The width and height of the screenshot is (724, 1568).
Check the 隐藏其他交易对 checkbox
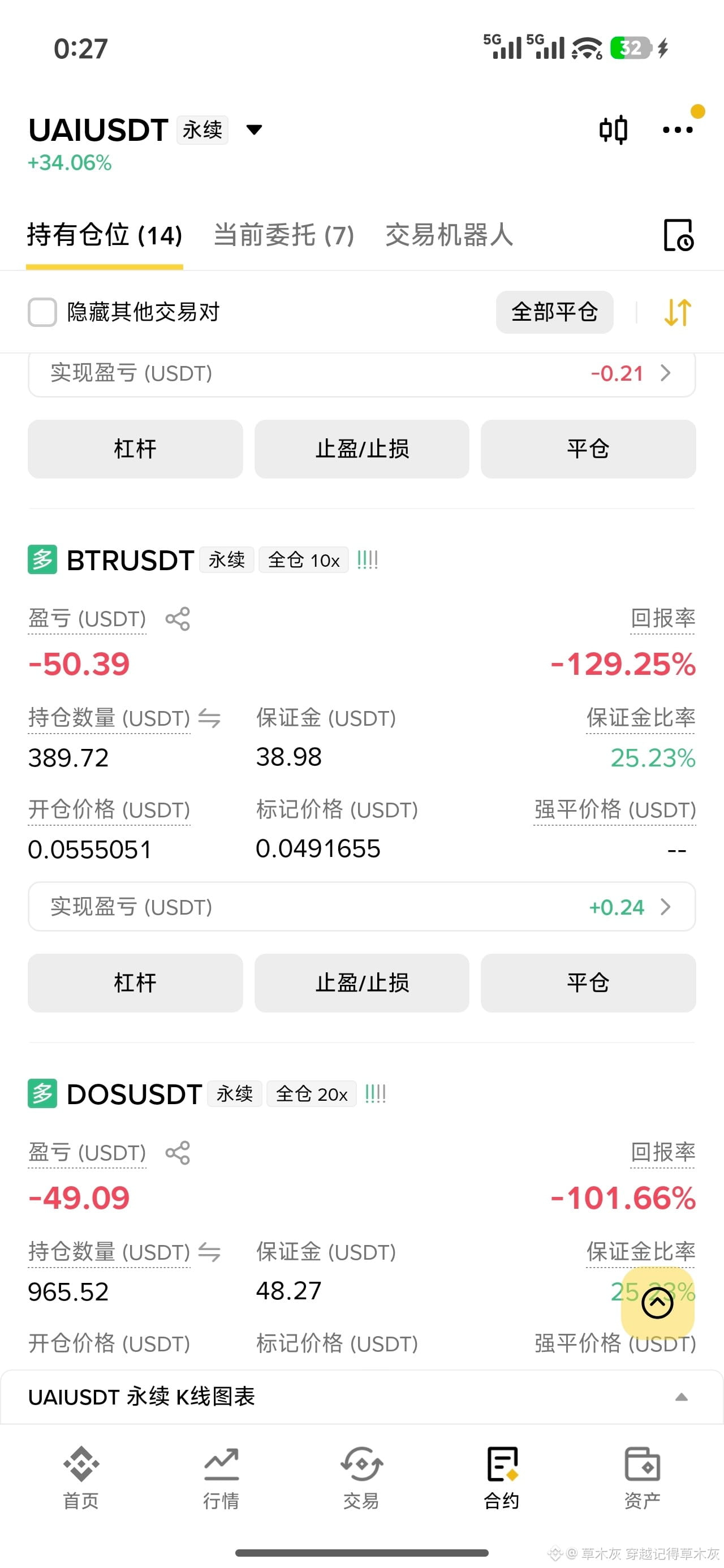point(42,312)
